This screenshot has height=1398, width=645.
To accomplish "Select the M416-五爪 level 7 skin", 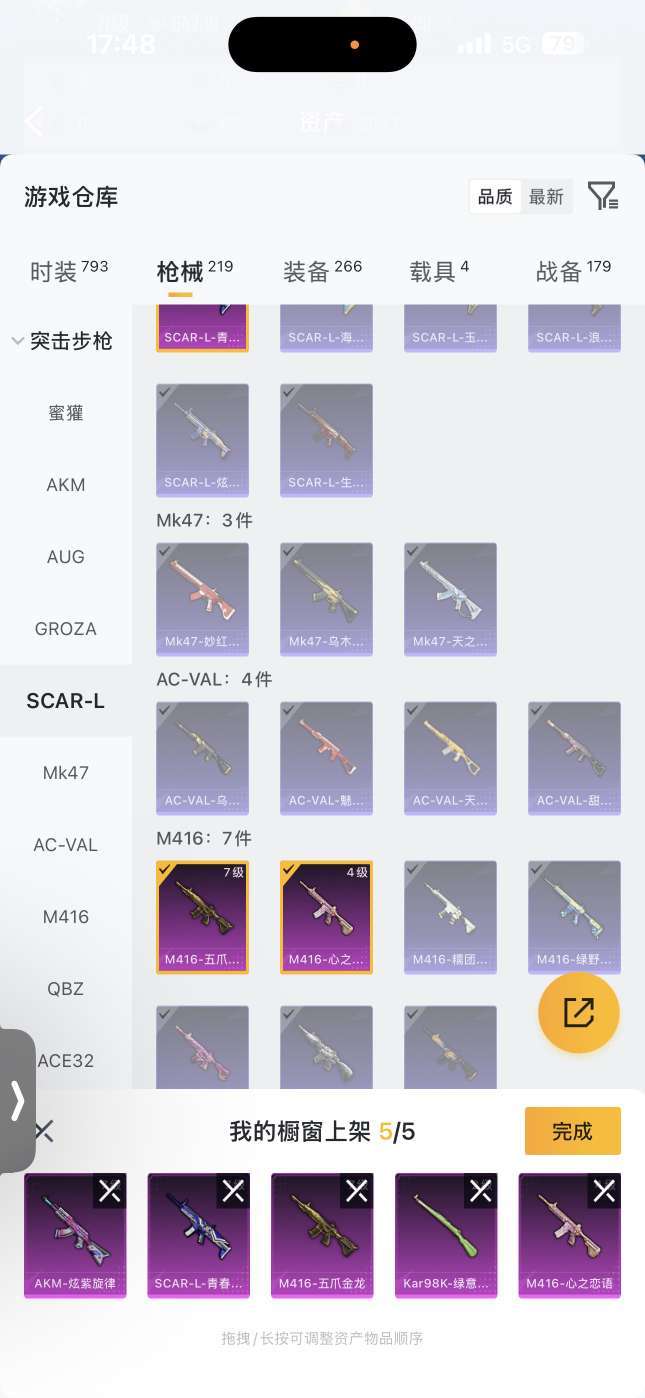I will click(x=202, y=916).
